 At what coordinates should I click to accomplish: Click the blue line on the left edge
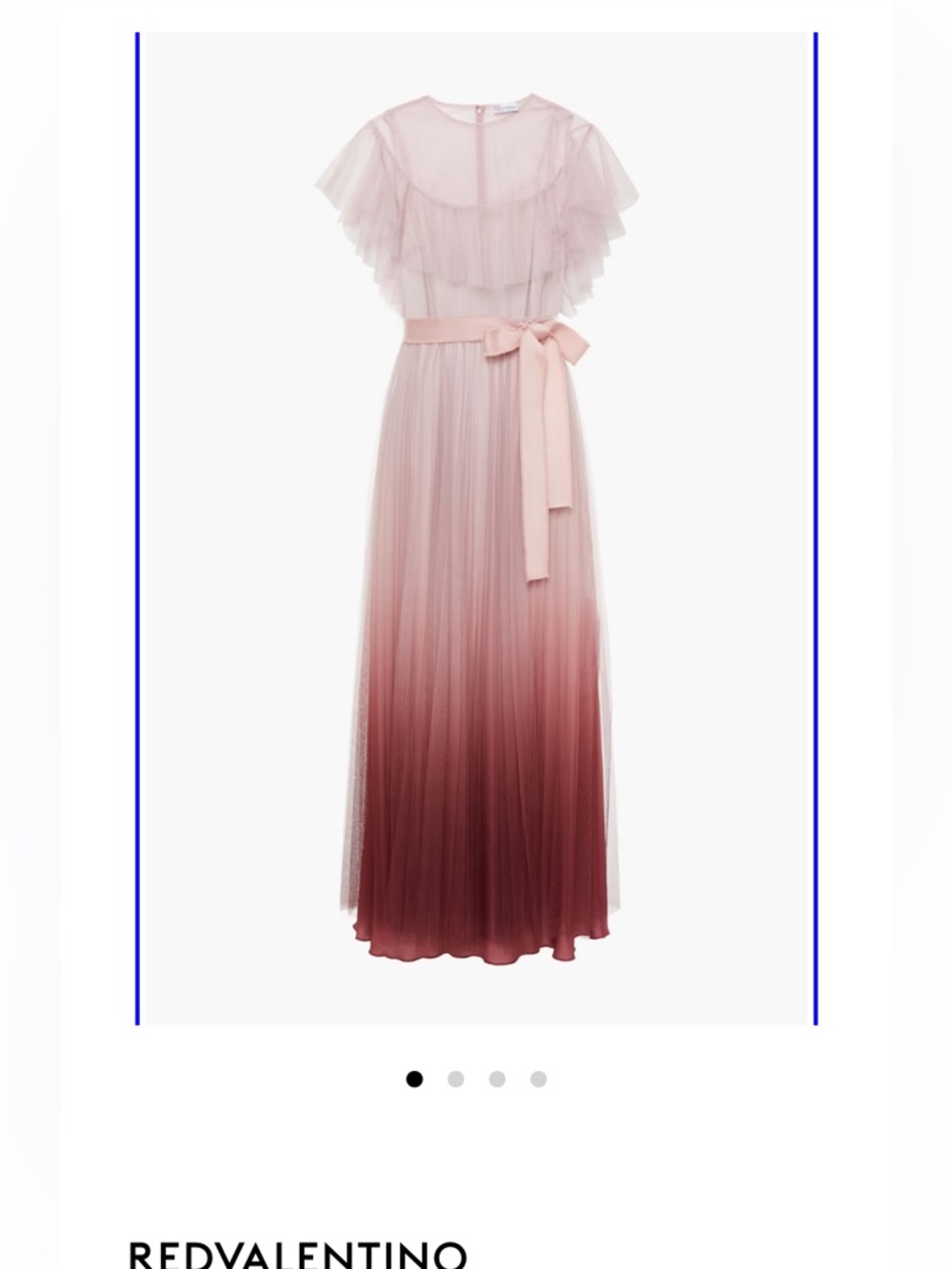[x=139, y=524]
